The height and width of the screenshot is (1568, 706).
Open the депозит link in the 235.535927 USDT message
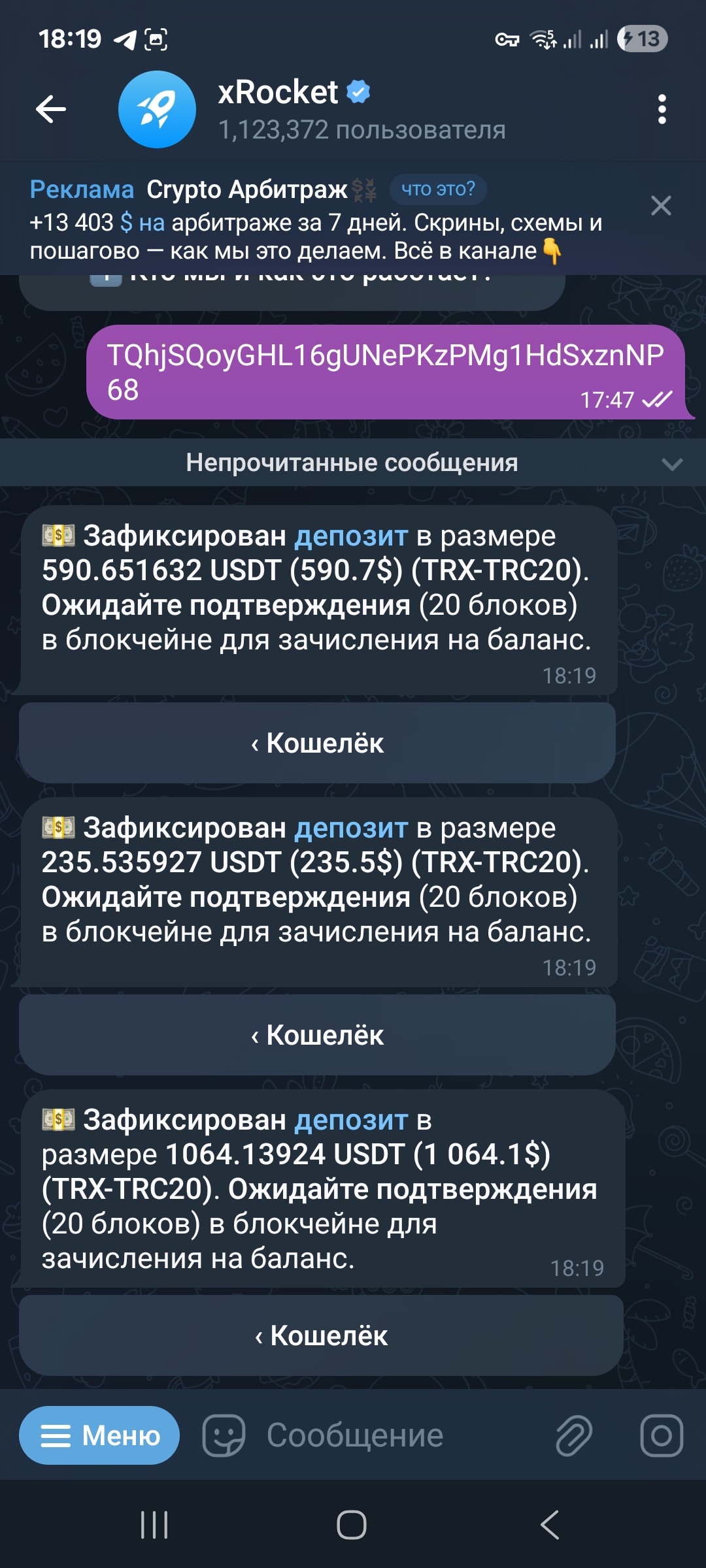[x=351, y=828]
